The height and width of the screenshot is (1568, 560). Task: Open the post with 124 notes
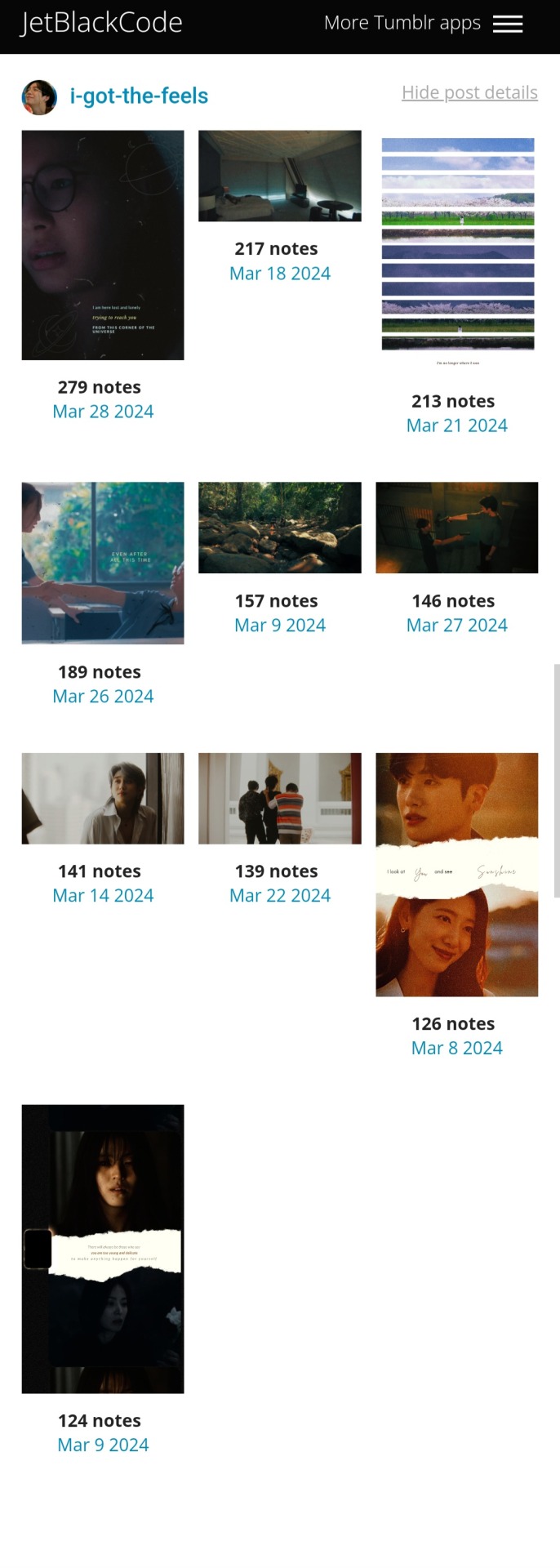click(103, 1248)
